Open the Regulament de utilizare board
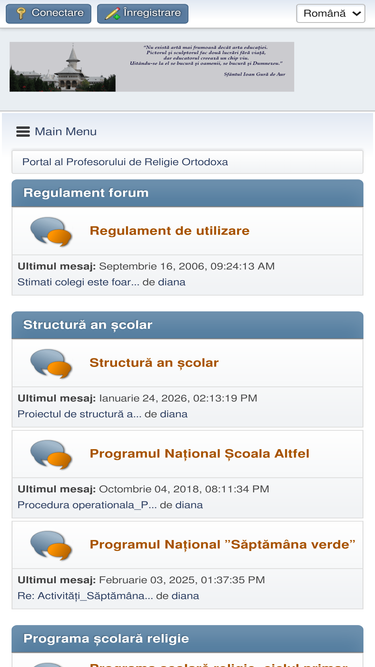Image resolution: width=375 pixels, height=667 pixels. coord(170,231)
